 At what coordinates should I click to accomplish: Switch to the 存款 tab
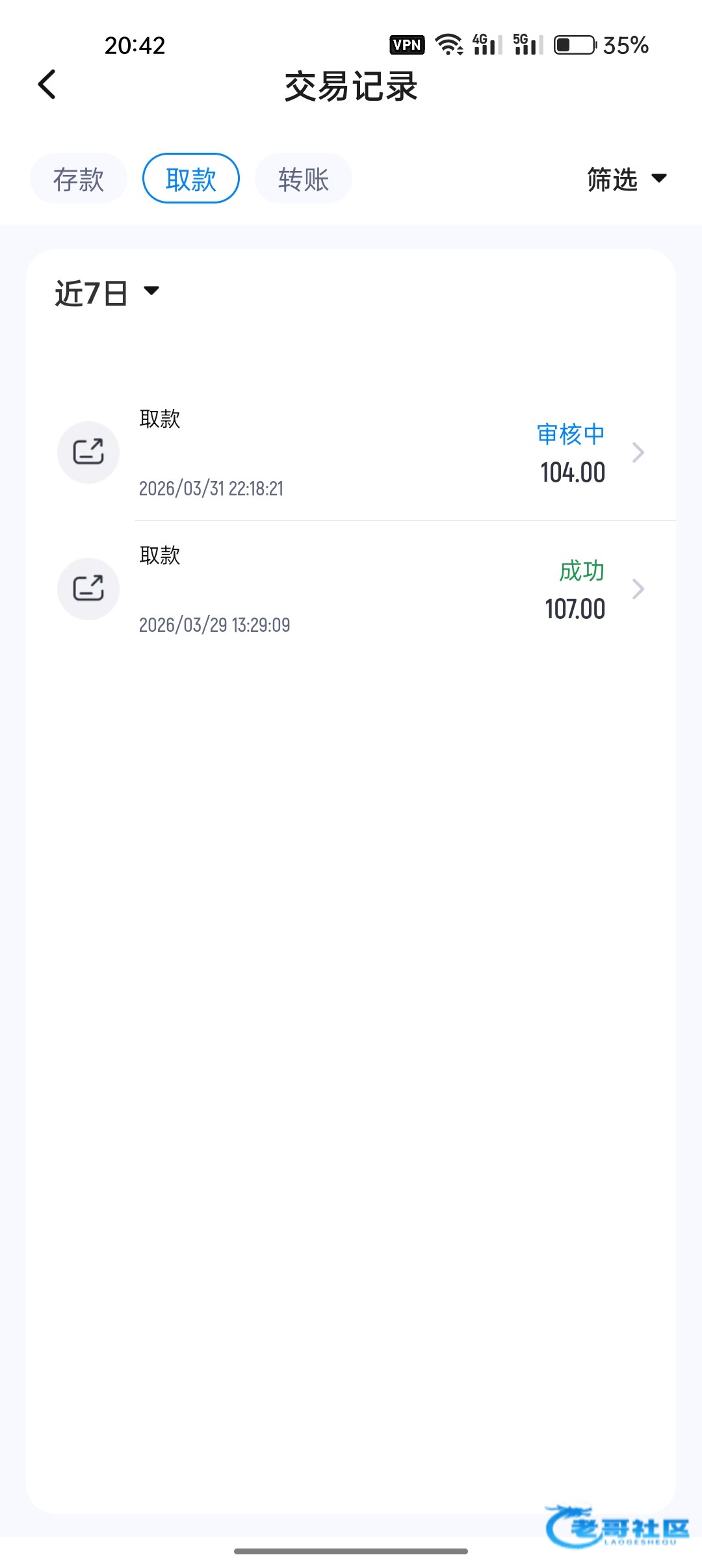[79, 179]
